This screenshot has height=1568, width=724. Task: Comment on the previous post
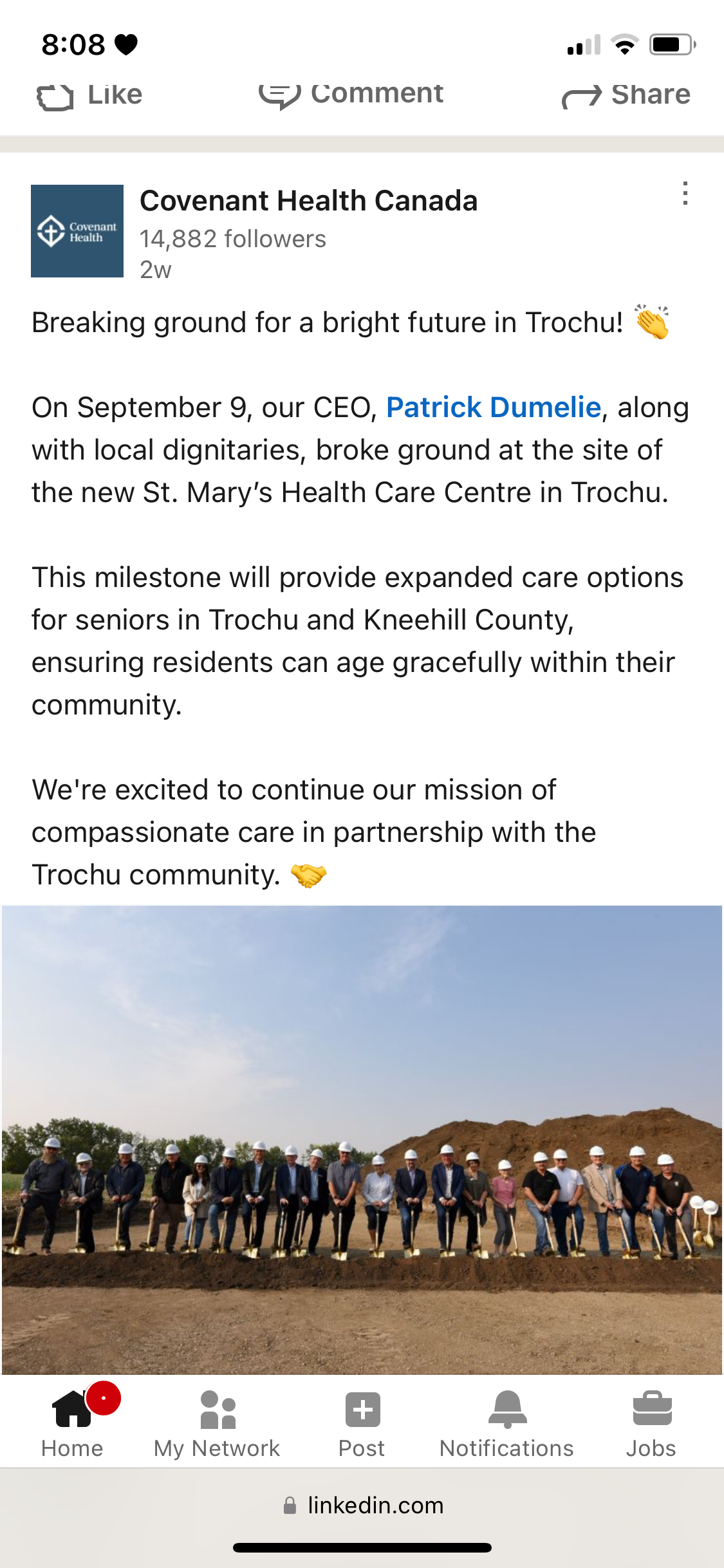(x=351, y=95)
